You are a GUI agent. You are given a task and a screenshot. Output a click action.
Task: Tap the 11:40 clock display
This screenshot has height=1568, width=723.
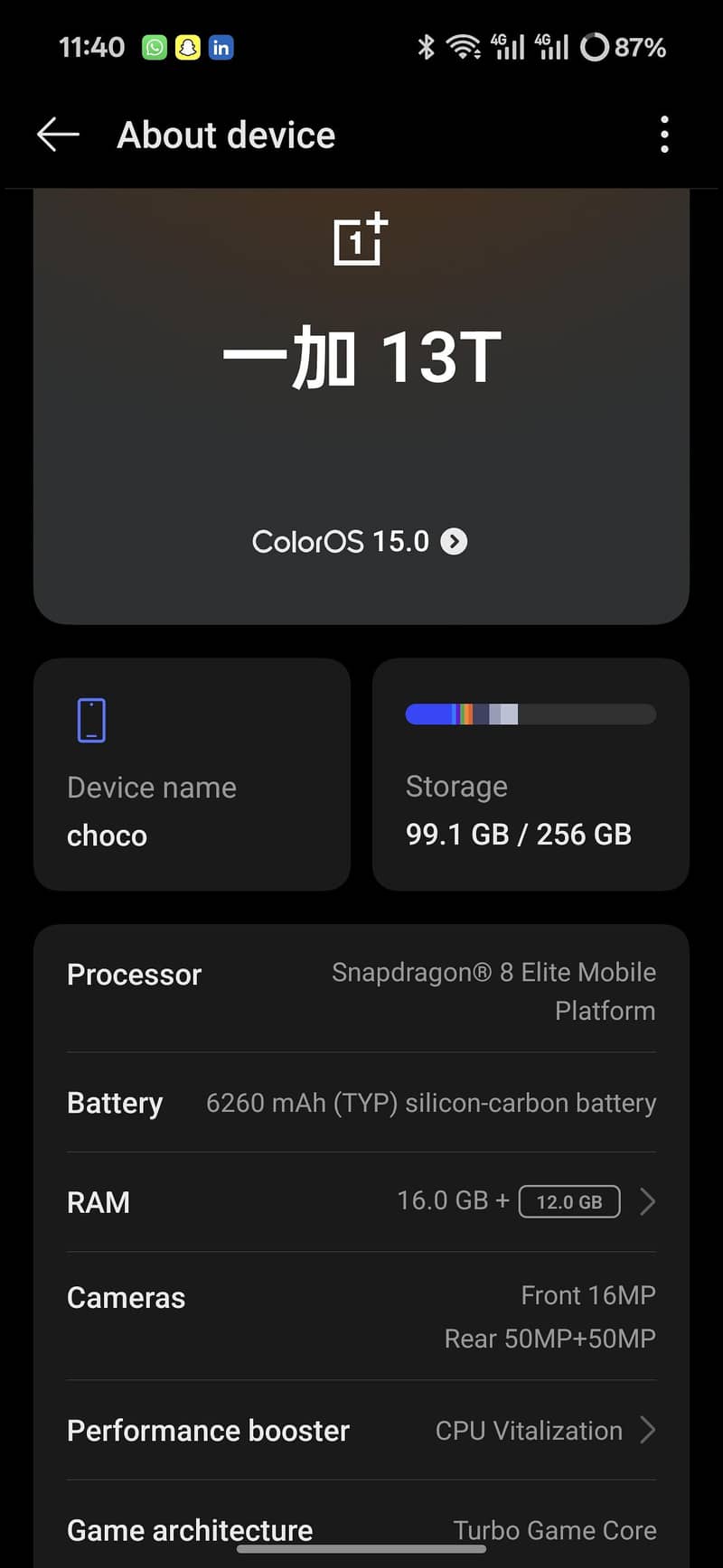coord(90,47)
